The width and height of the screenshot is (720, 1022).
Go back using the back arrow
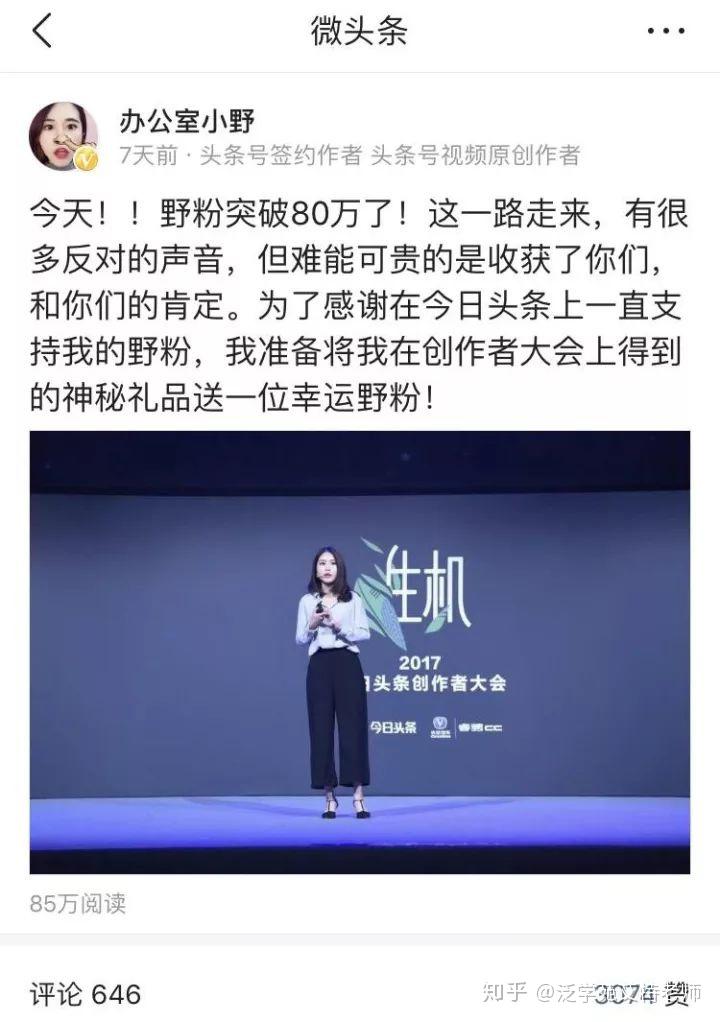(42, 32)
